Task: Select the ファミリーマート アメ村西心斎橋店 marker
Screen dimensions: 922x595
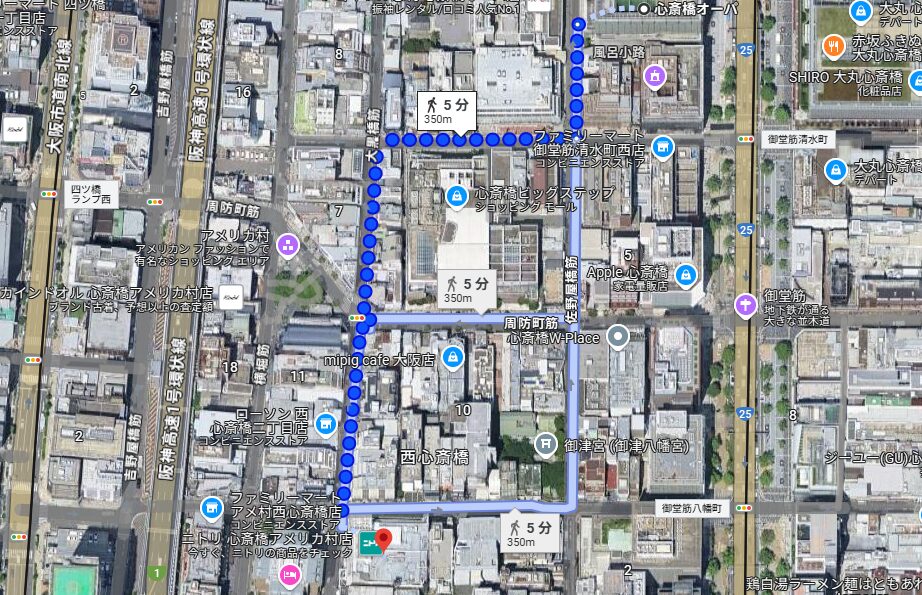Action: pyautogui.click(x=211, y=509)
